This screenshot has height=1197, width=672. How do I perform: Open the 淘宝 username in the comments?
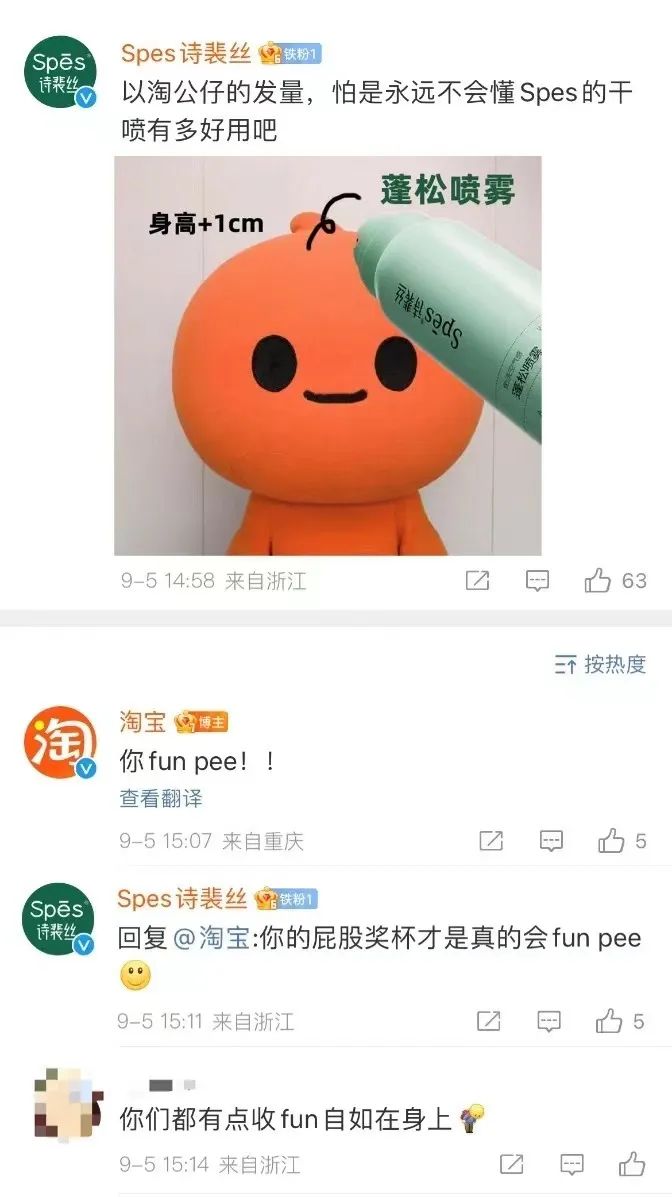click(143, 721)
